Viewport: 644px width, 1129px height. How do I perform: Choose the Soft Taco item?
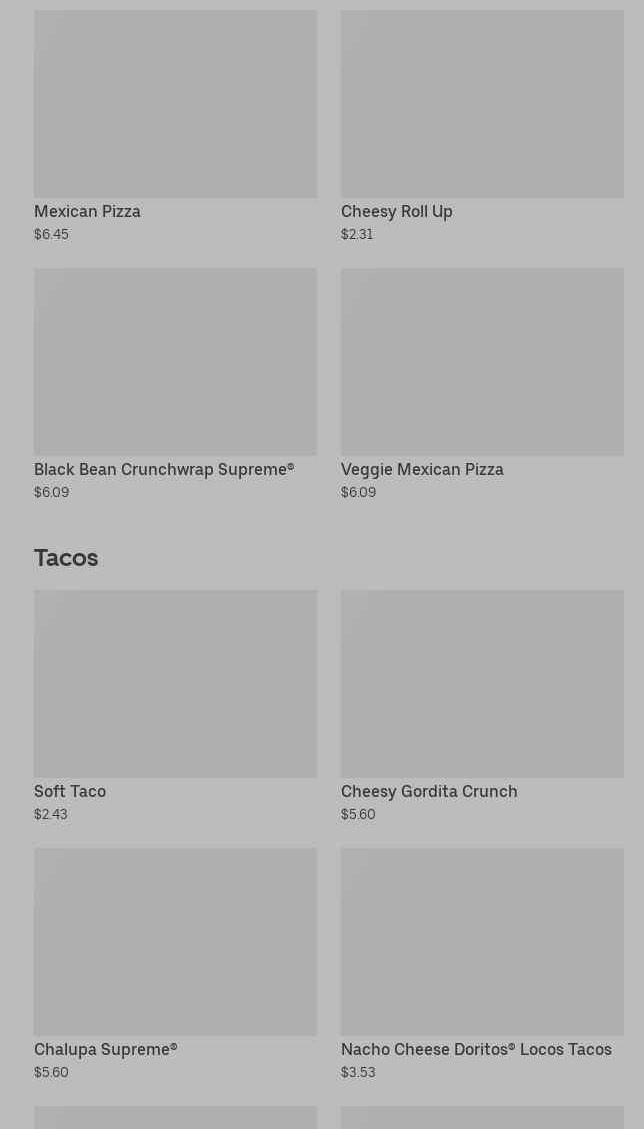click(x=175, y=706)
